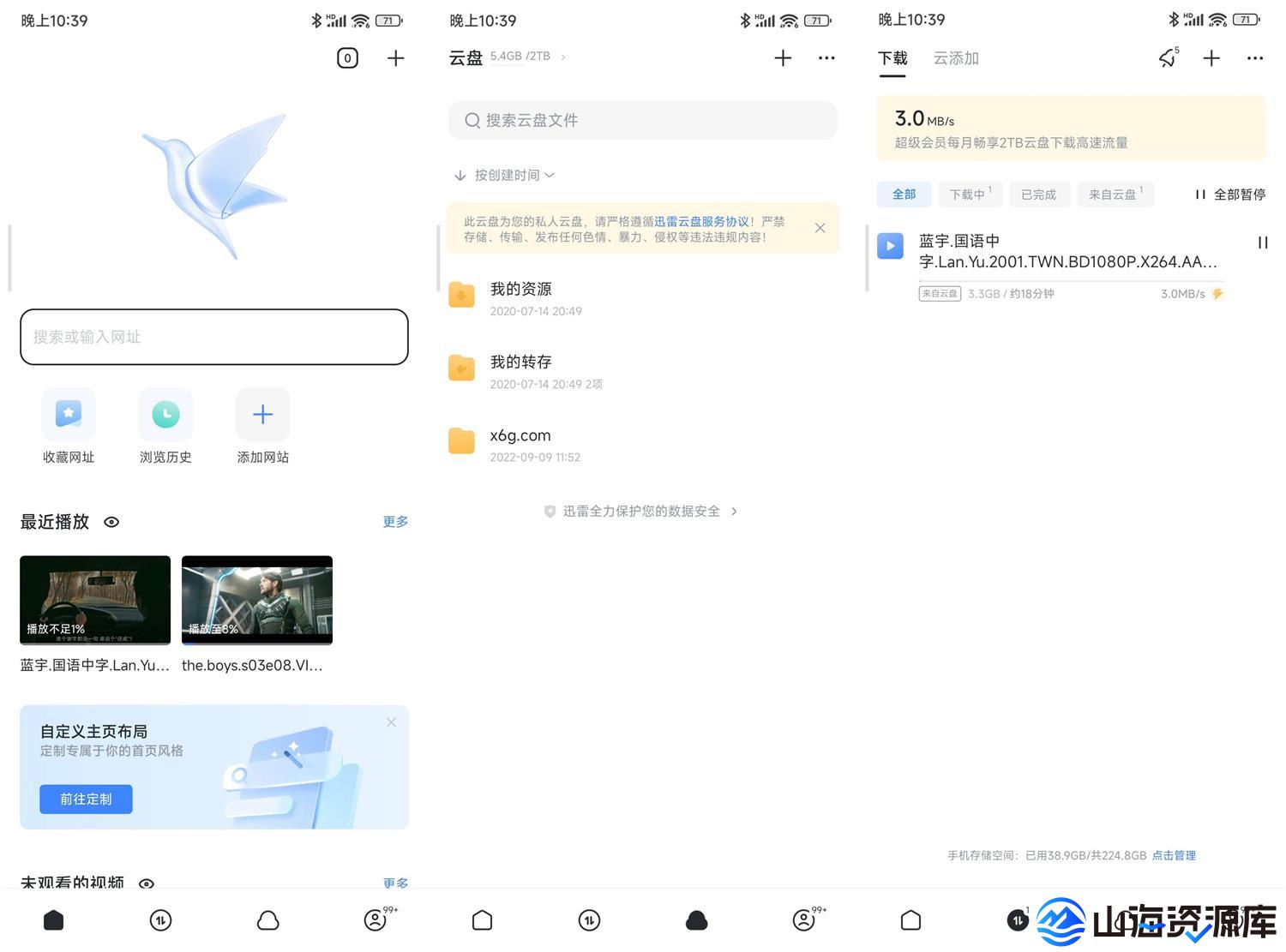The height and width of the screenshot is (952, 1286).
Task: Close the yellow cloud disk notice
Action: coord(820,228)
